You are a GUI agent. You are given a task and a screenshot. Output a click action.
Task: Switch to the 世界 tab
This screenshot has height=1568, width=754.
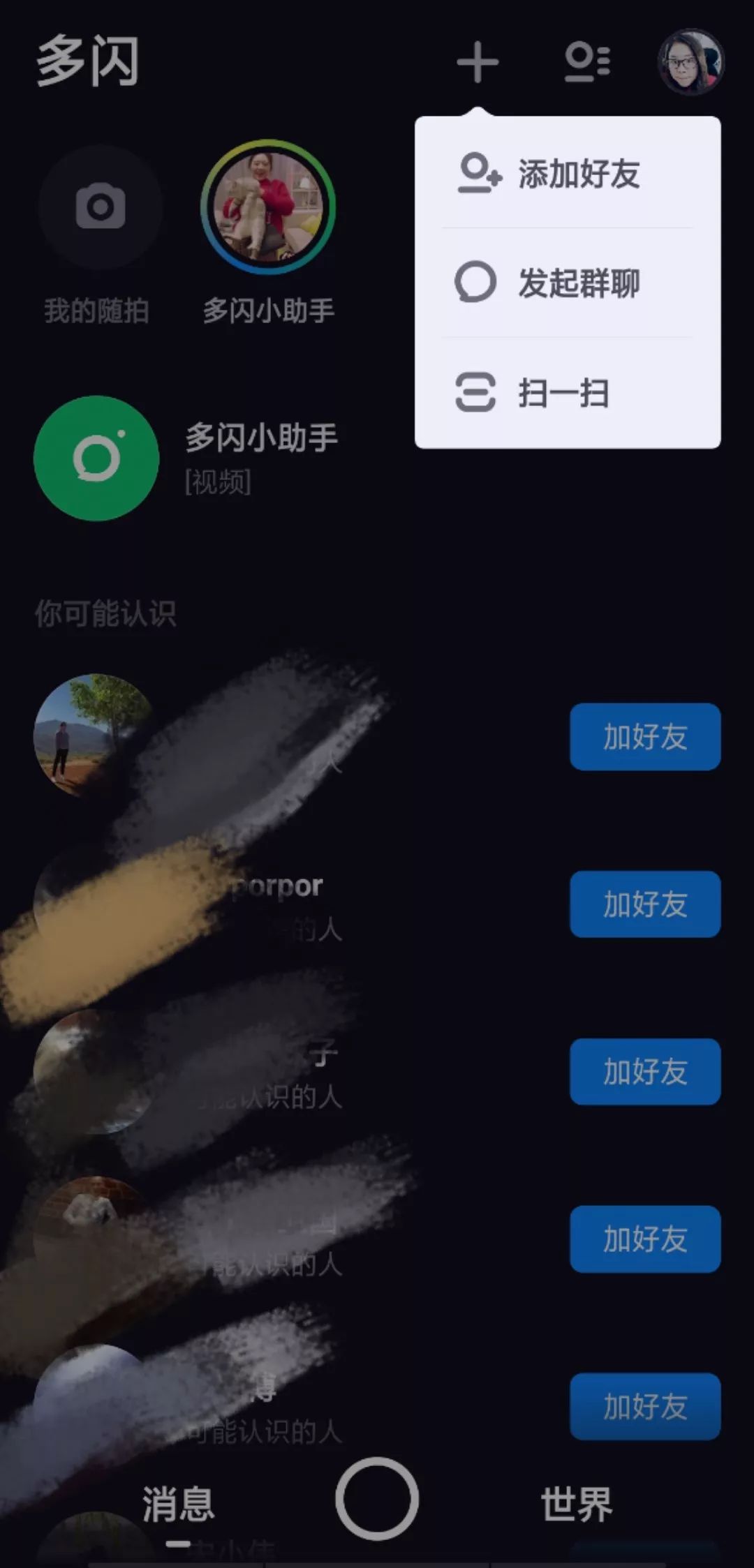coord(576,1504)
